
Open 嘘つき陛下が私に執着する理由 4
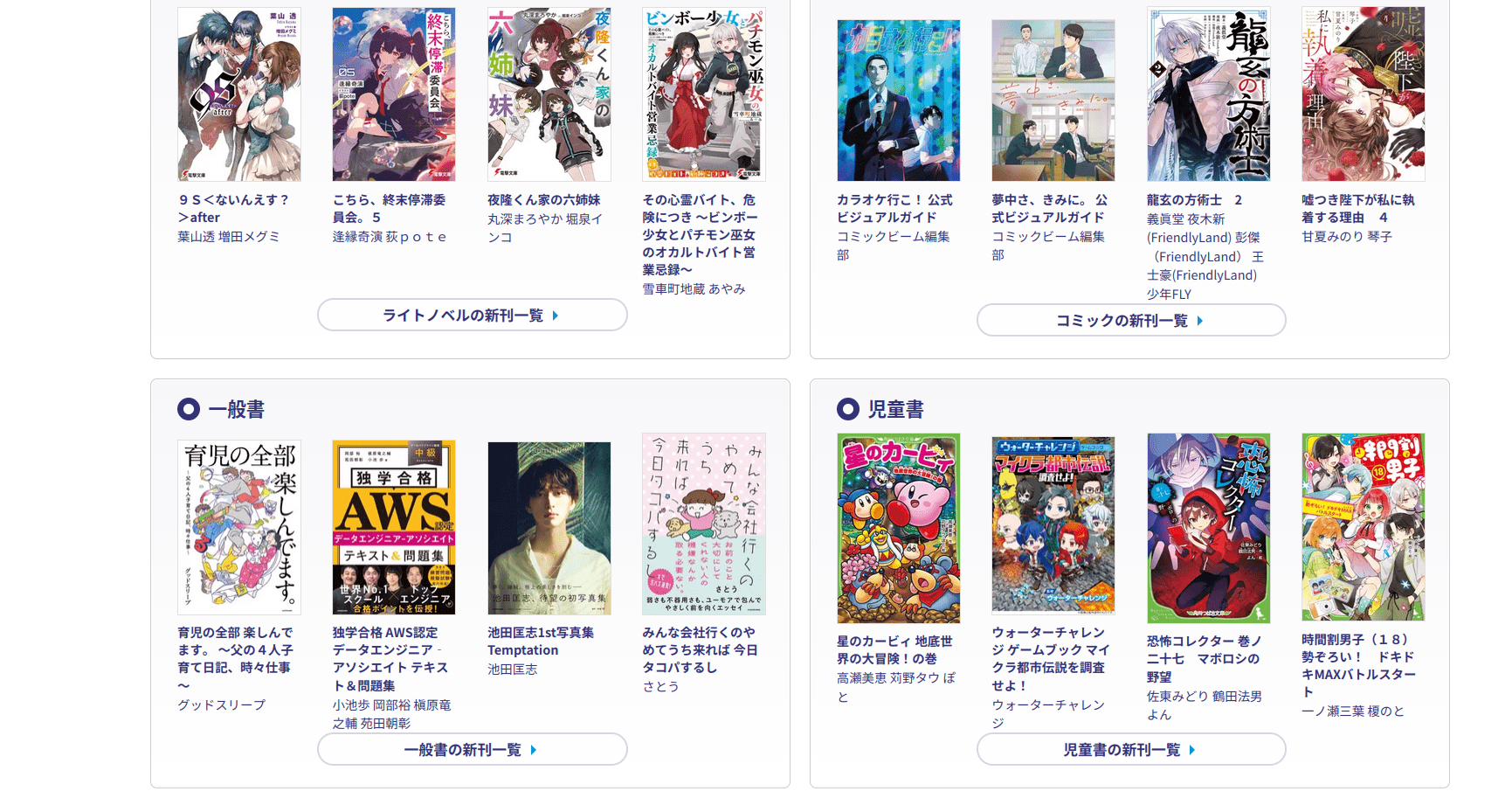point(1363,94)
